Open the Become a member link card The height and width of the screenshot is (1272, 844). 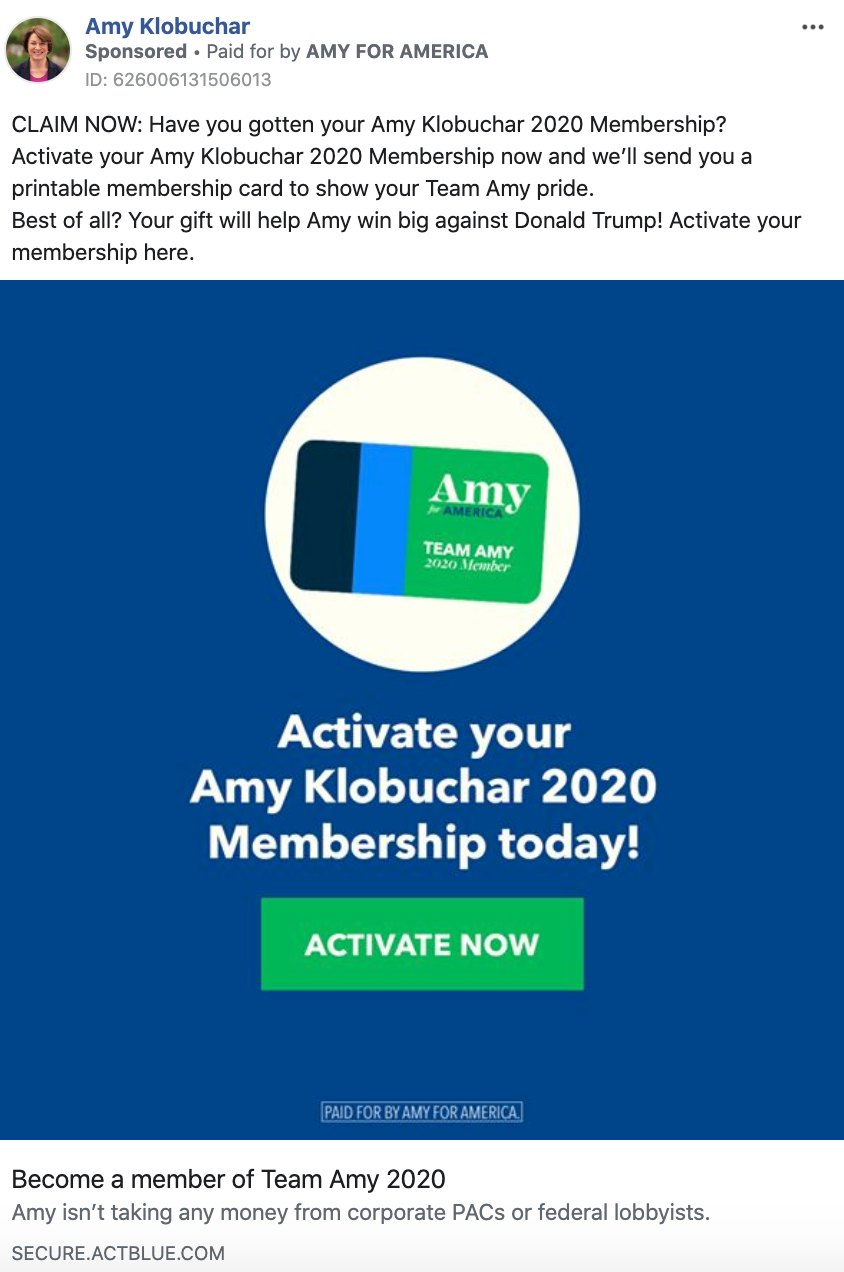coord(228,1179)
